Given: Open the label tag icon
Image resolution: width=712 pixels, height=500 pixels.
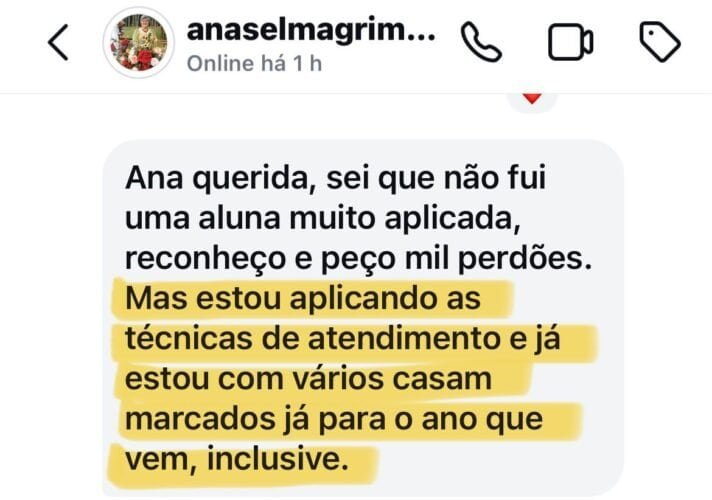Looking at the screenshot, I should pos(659,41).
